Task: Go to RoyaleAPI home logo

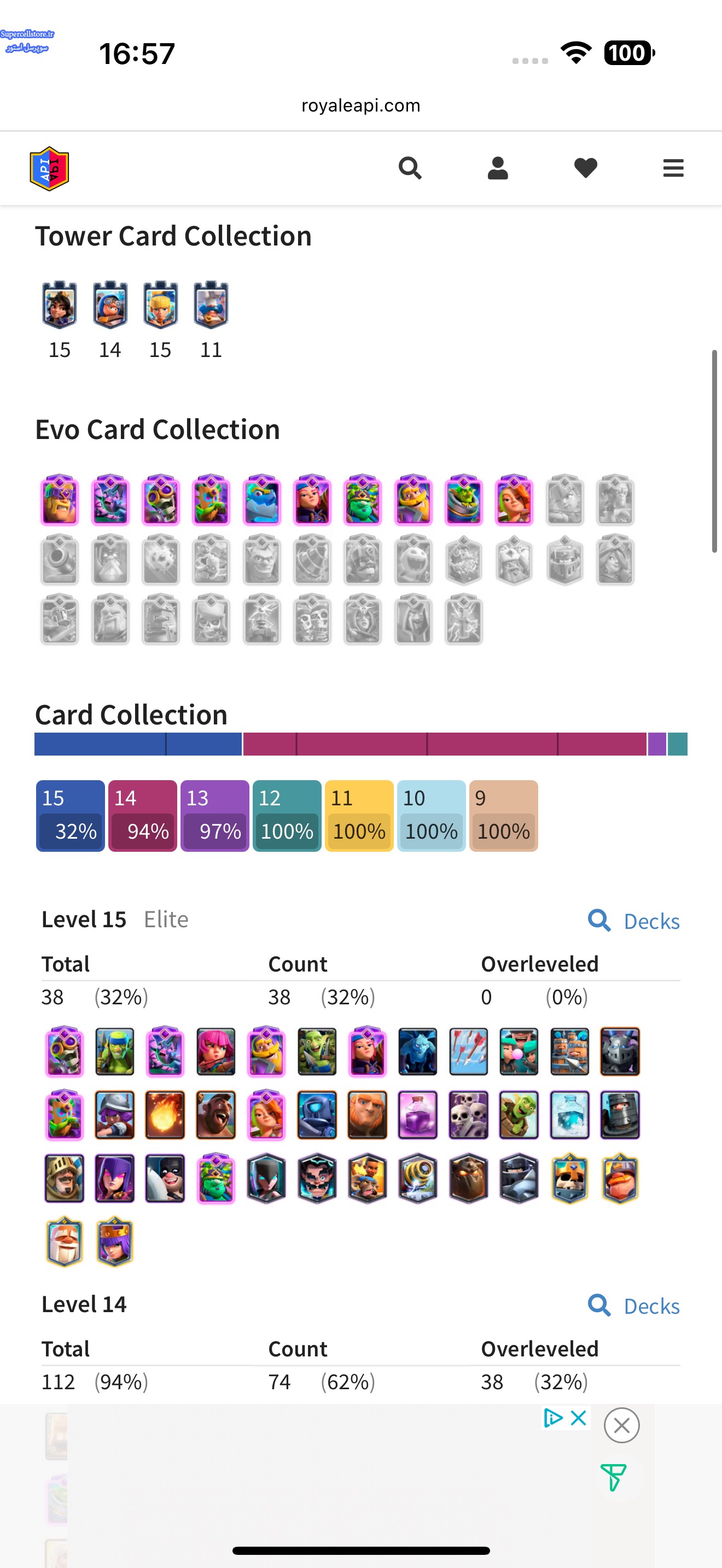Action: [x=49, y=168]
